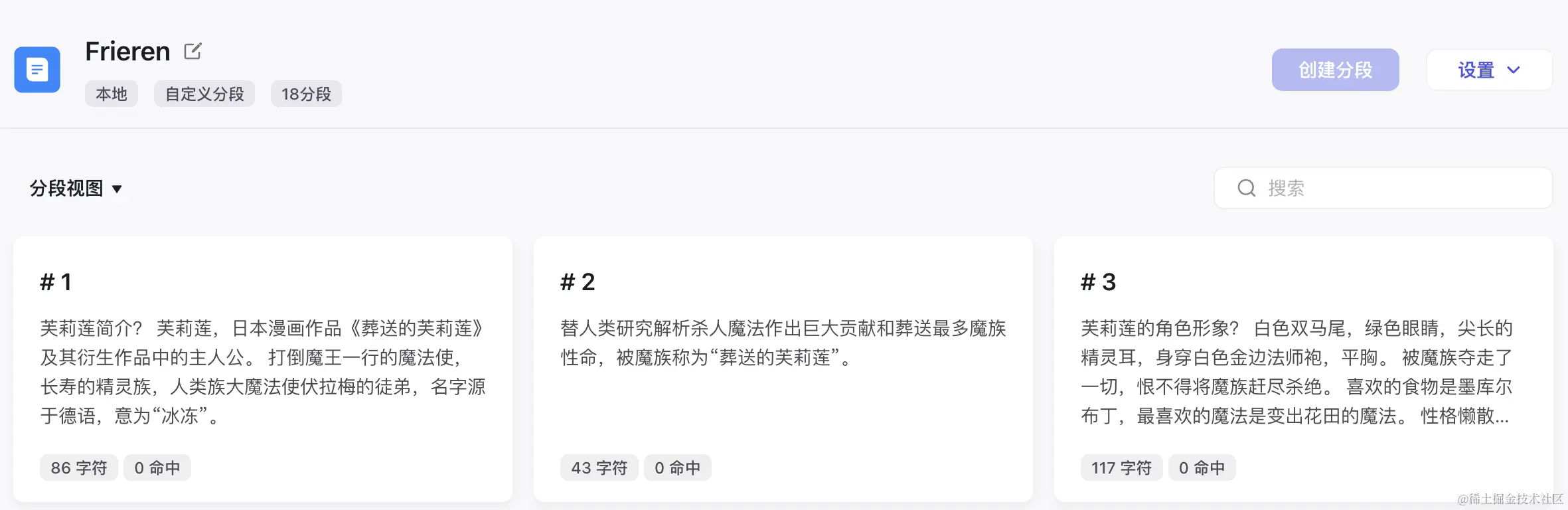
Task: Tap the 创建分段 button
Action: 1335,70
